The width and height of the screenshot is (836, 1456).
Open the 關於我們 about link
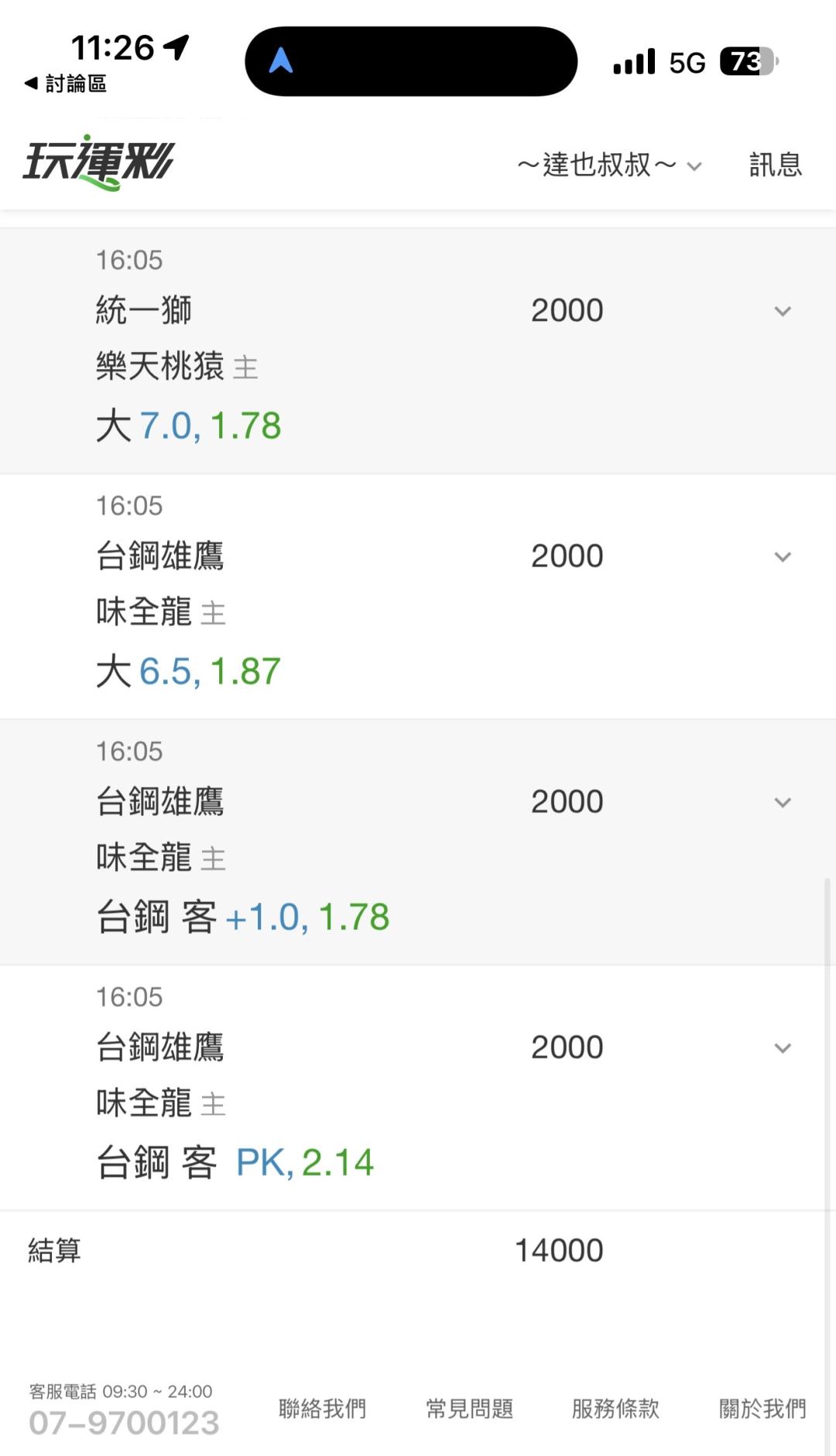(762, 1408)
